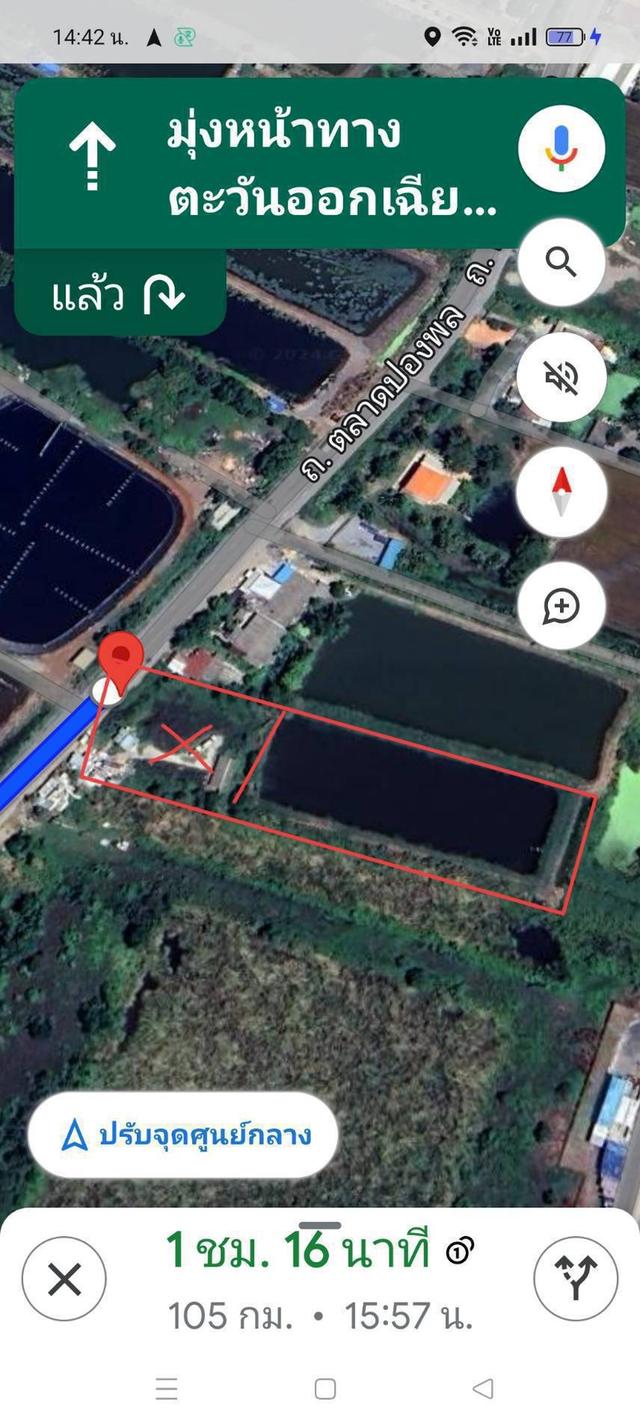The height and width of the screenshot is (1428, 640).
Task: Open recent apps from navigation bar
Action: point(167,1388)
